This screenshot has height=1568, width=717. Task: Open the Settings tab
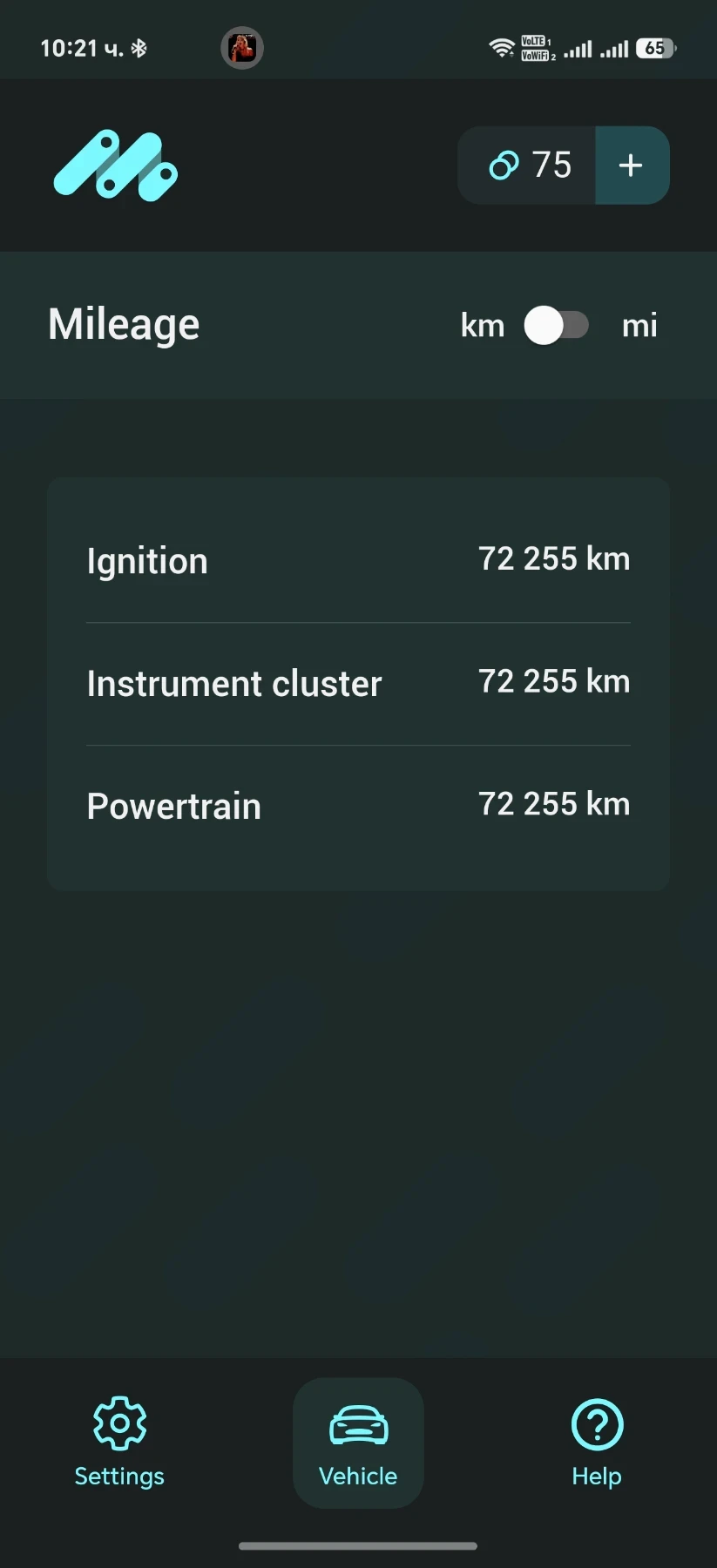coord(119,1443)
